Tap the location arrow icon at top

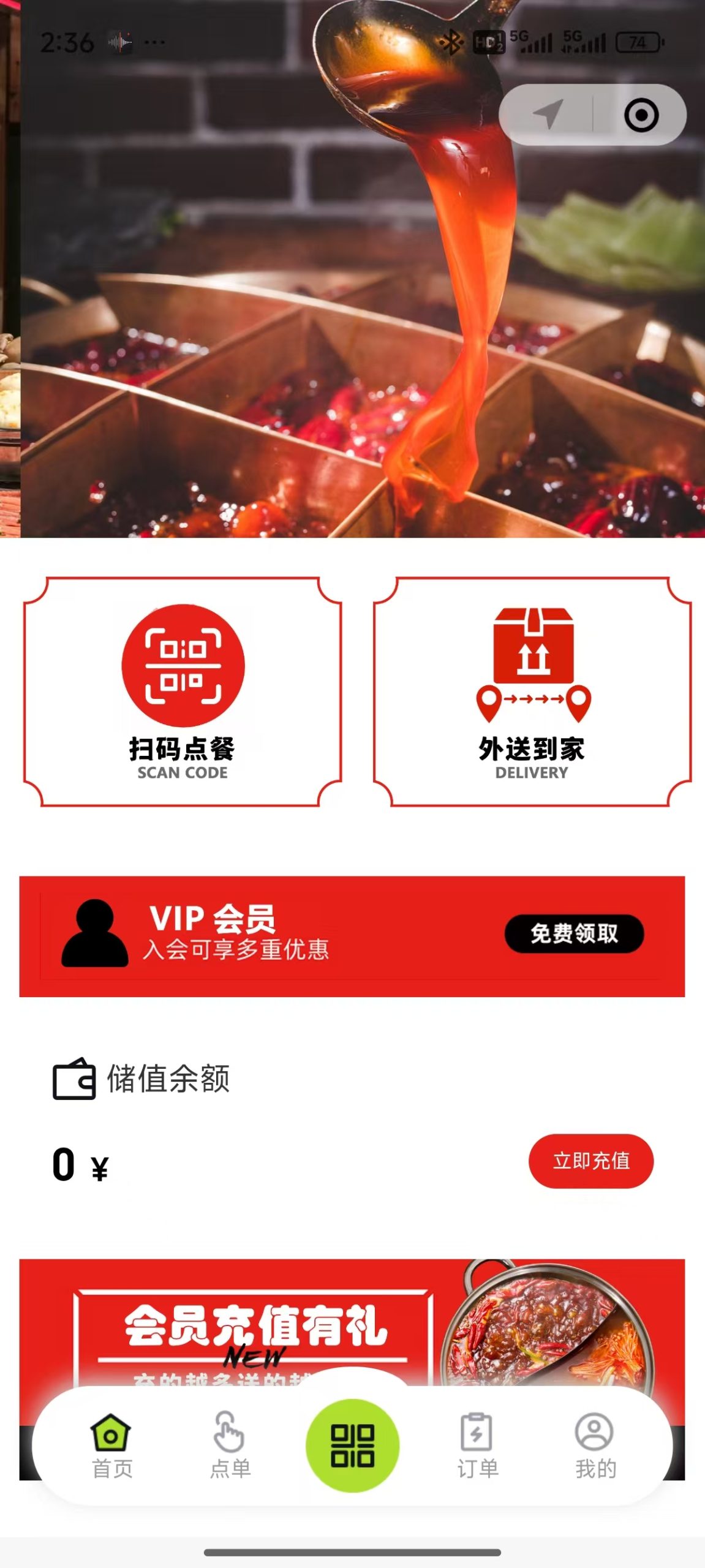pos(547,115)
